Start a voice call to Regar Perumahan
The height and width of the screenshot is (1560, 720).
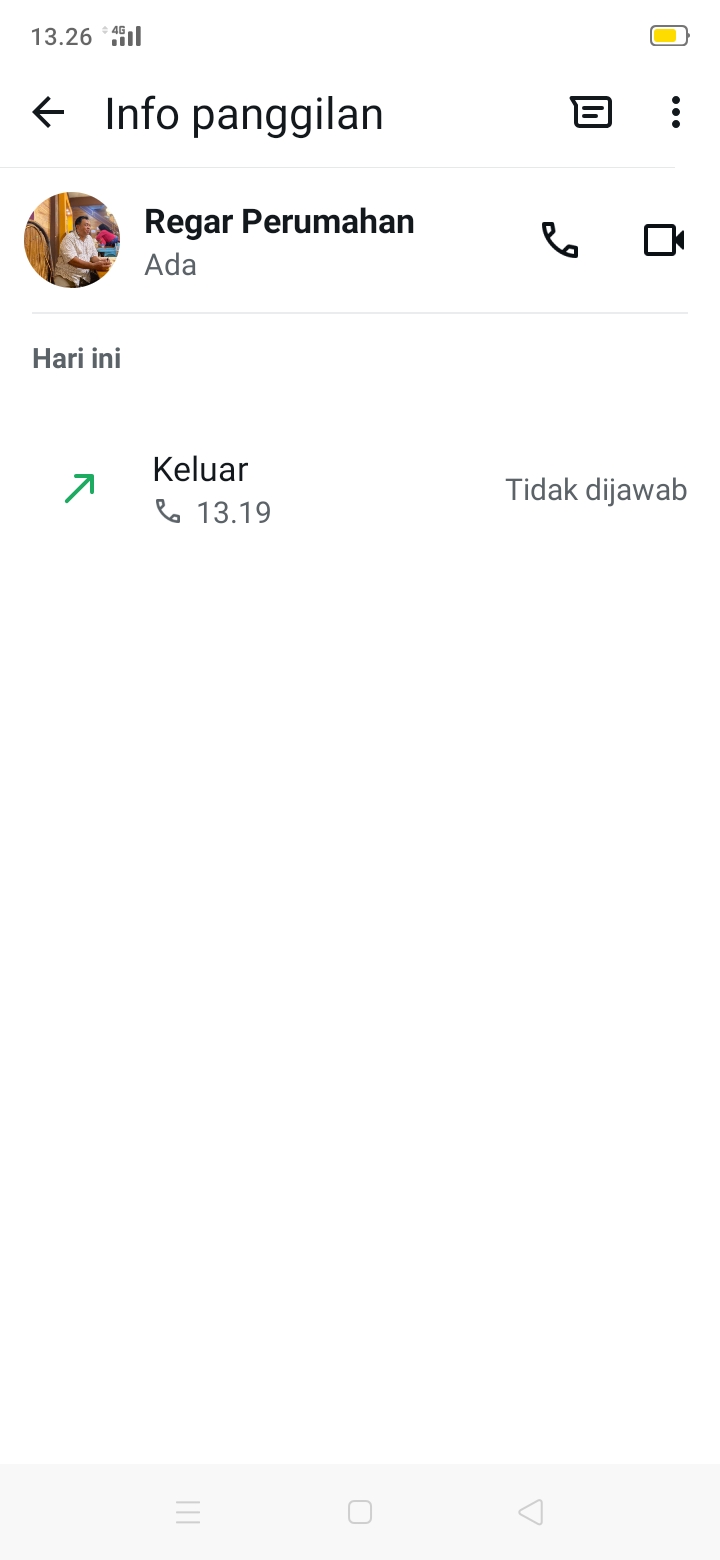coord(560,240)
